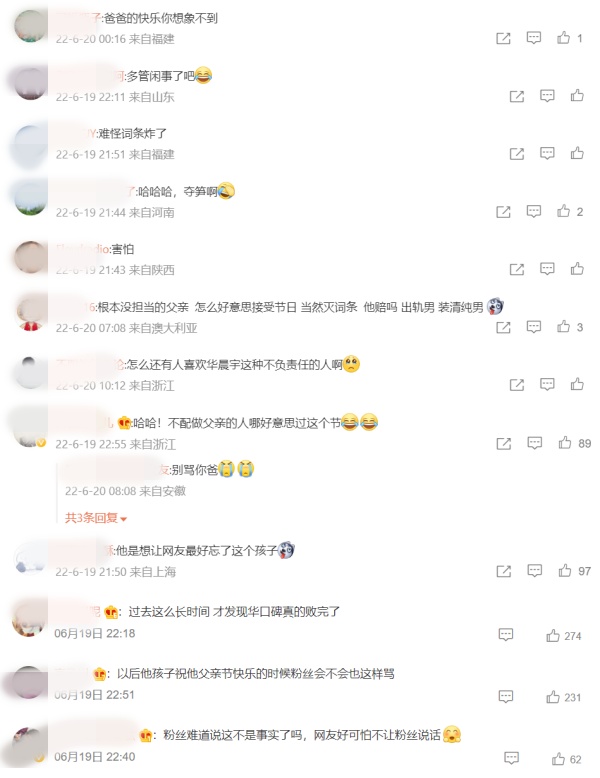Viewport: 600px width, 778px height.
Task: Open avatar of 害怕 commenter
Action: point(30,257)
